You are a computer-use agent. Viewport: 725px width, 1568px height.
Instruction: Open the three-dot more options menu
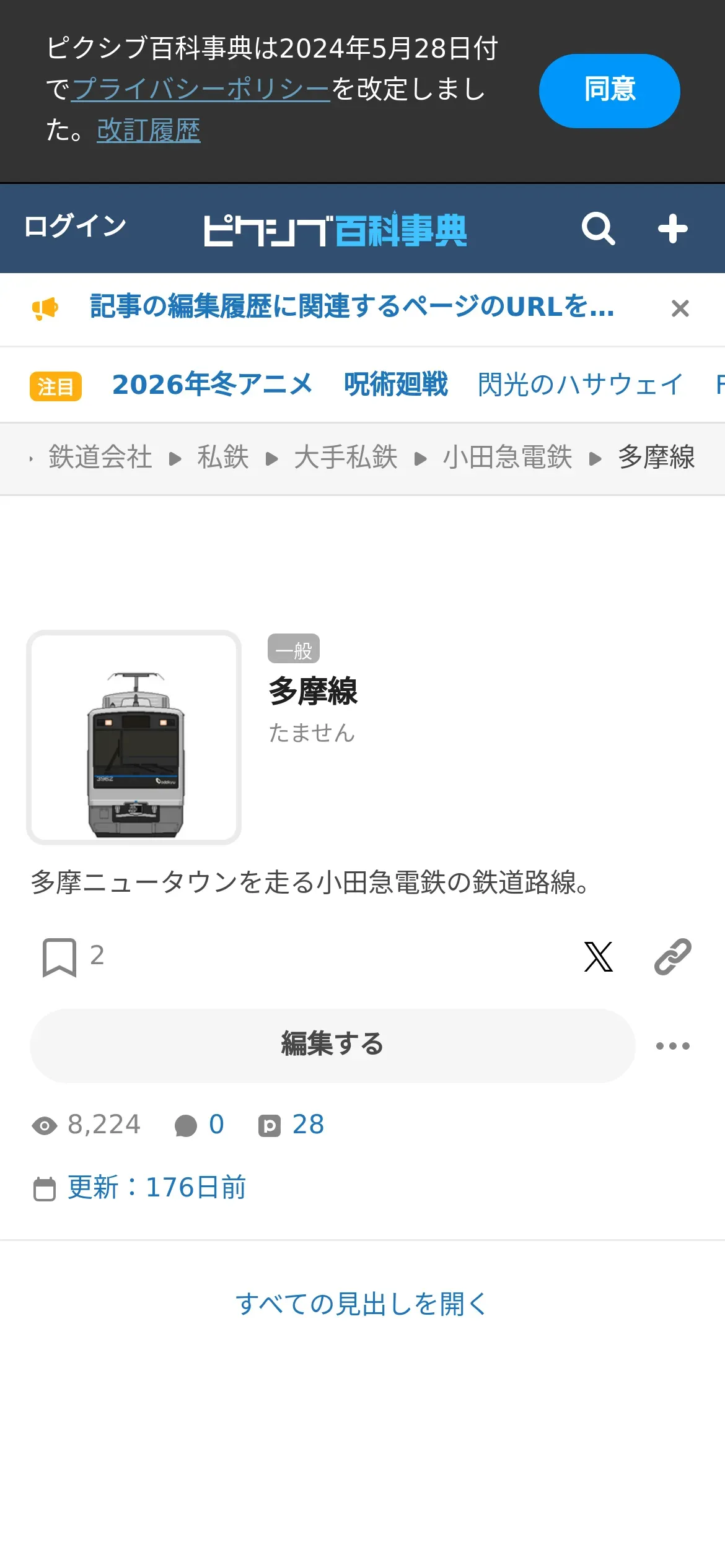click(x=672, y=1046)
